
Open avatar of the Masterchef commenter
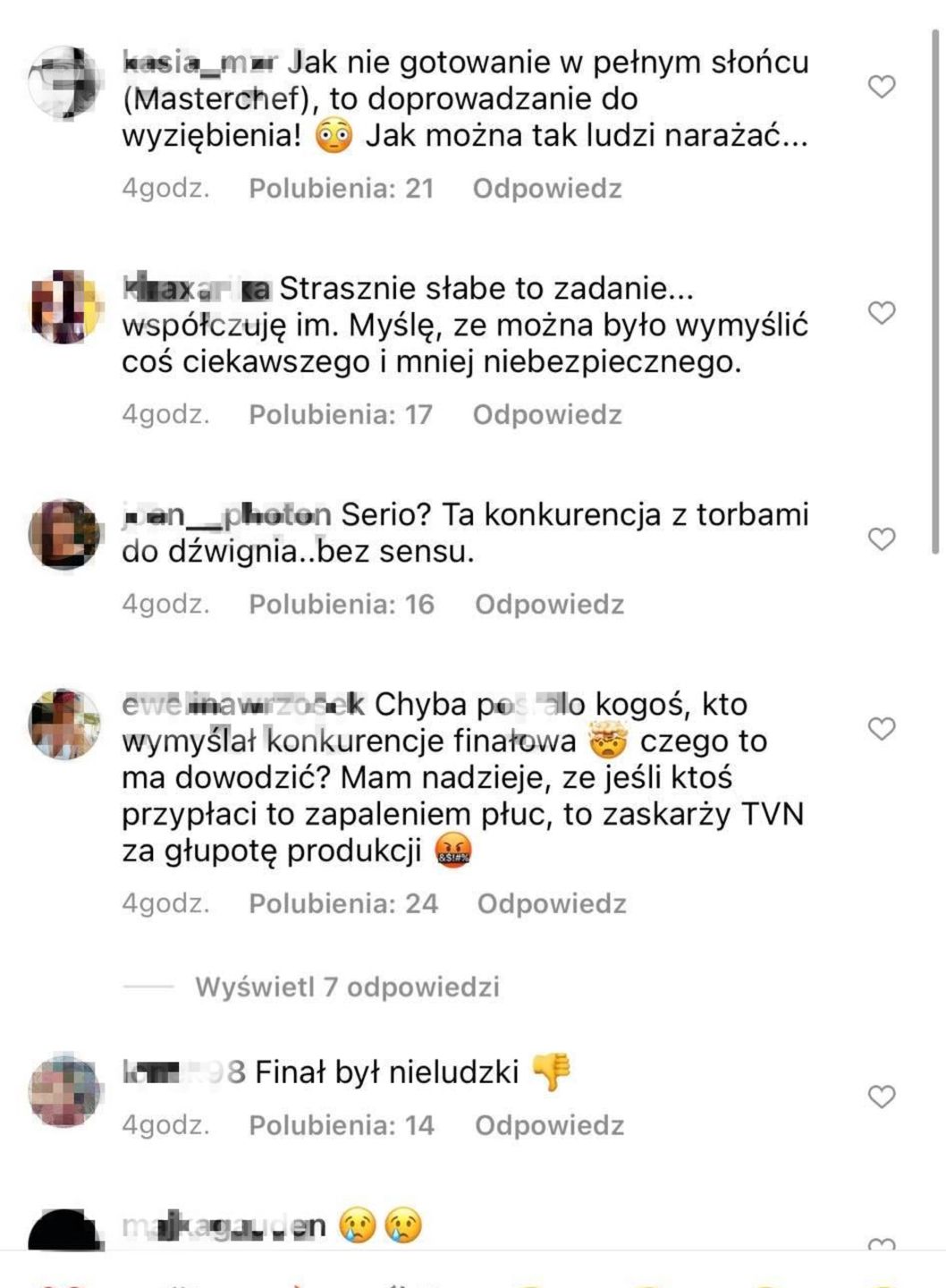pyautogui.click(x=64, y=81)
